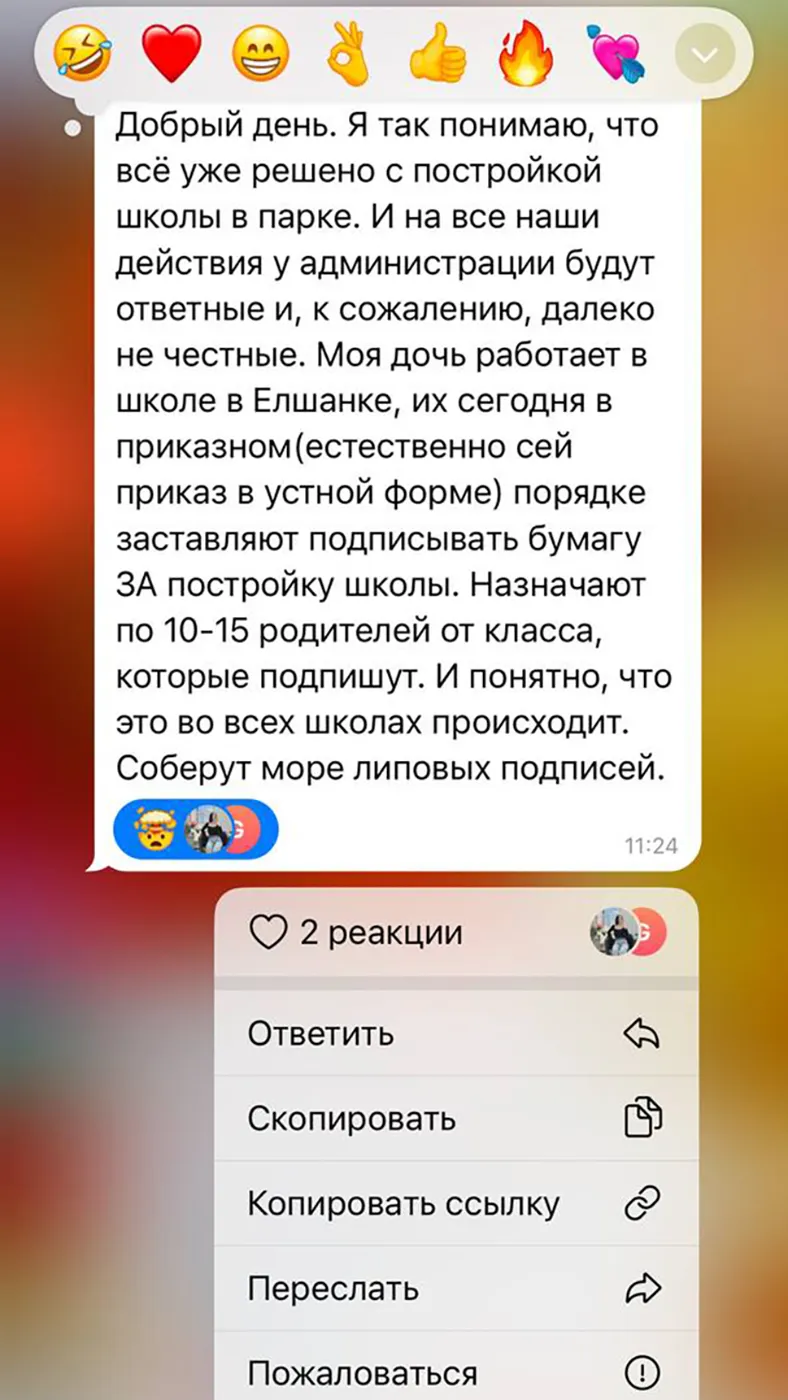Screen dimensions: 788x1400
Task: React with the grinning face emoji
Action: (261, 55)
